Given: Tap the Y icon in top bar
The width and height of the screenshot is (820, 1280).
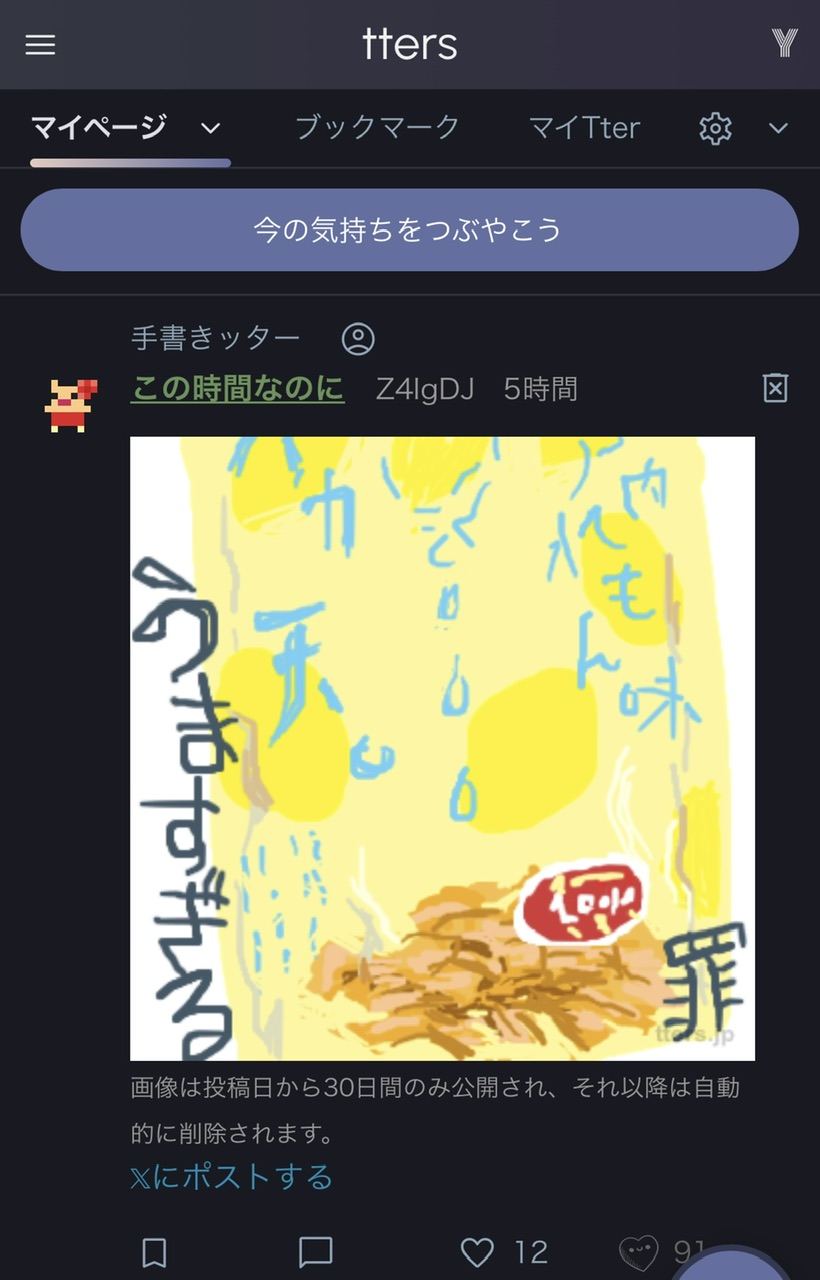Looking at the screenshot, I should [x=784, y=43].
